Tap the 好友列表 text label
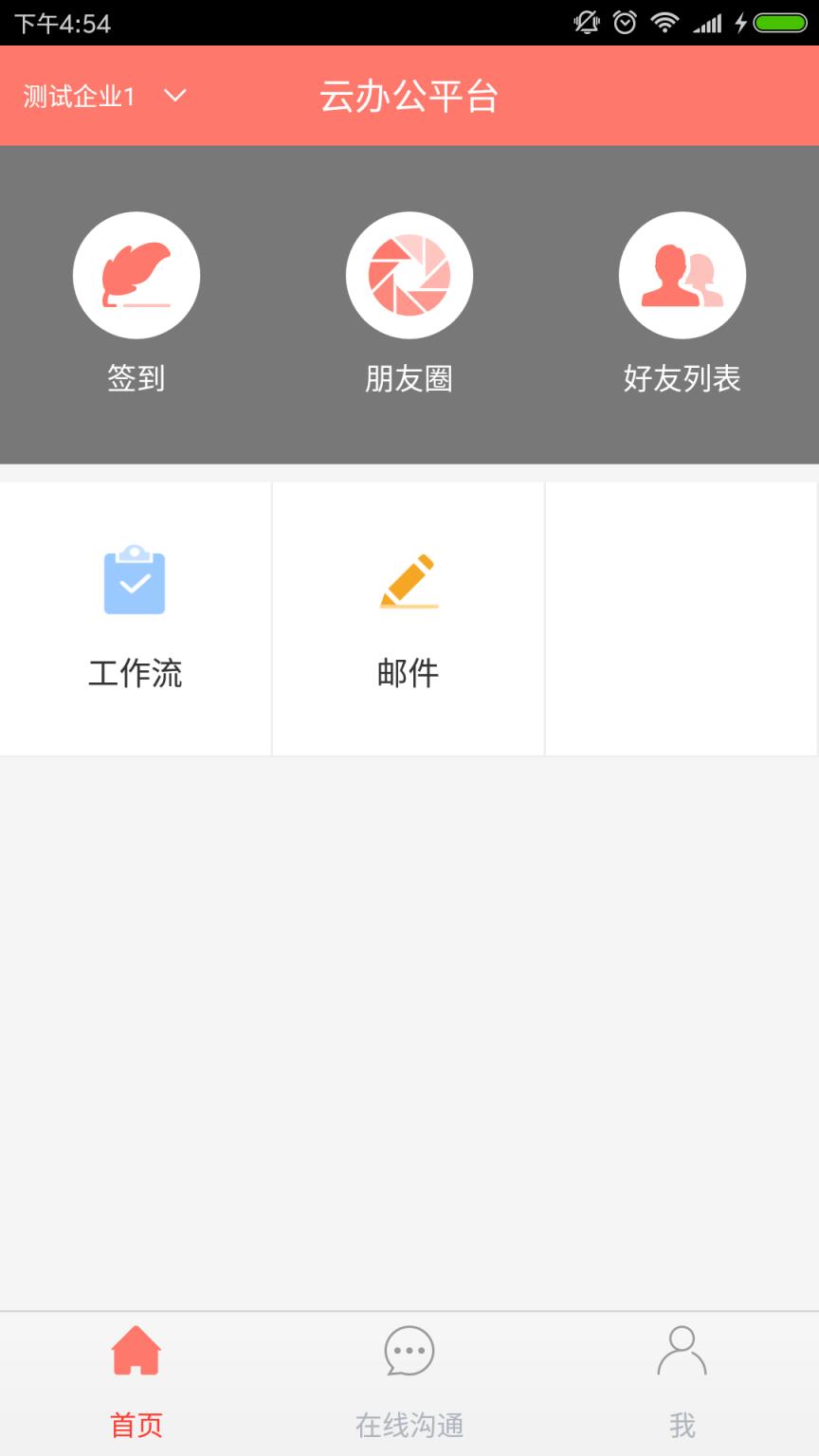Image resolution: width=819 pixels, height=1456 pixels. [x=682, y=379]
